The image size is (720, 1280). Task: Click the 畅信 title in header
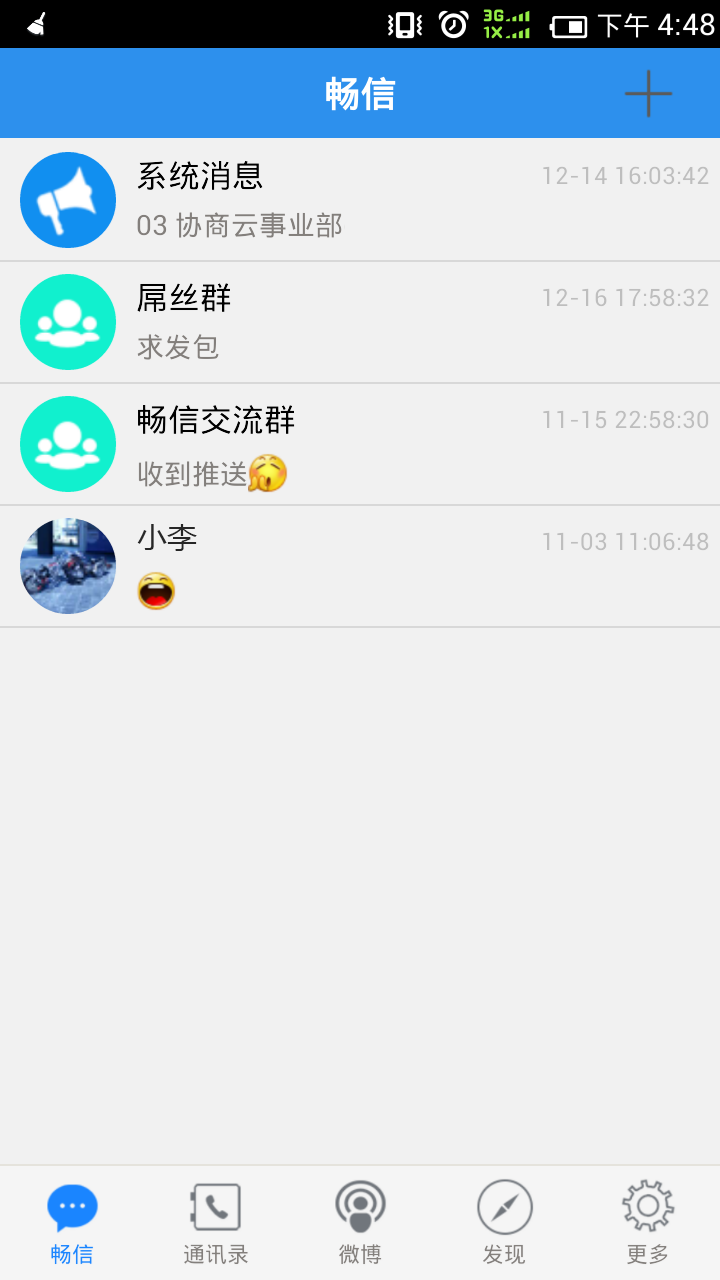point(360,93)
